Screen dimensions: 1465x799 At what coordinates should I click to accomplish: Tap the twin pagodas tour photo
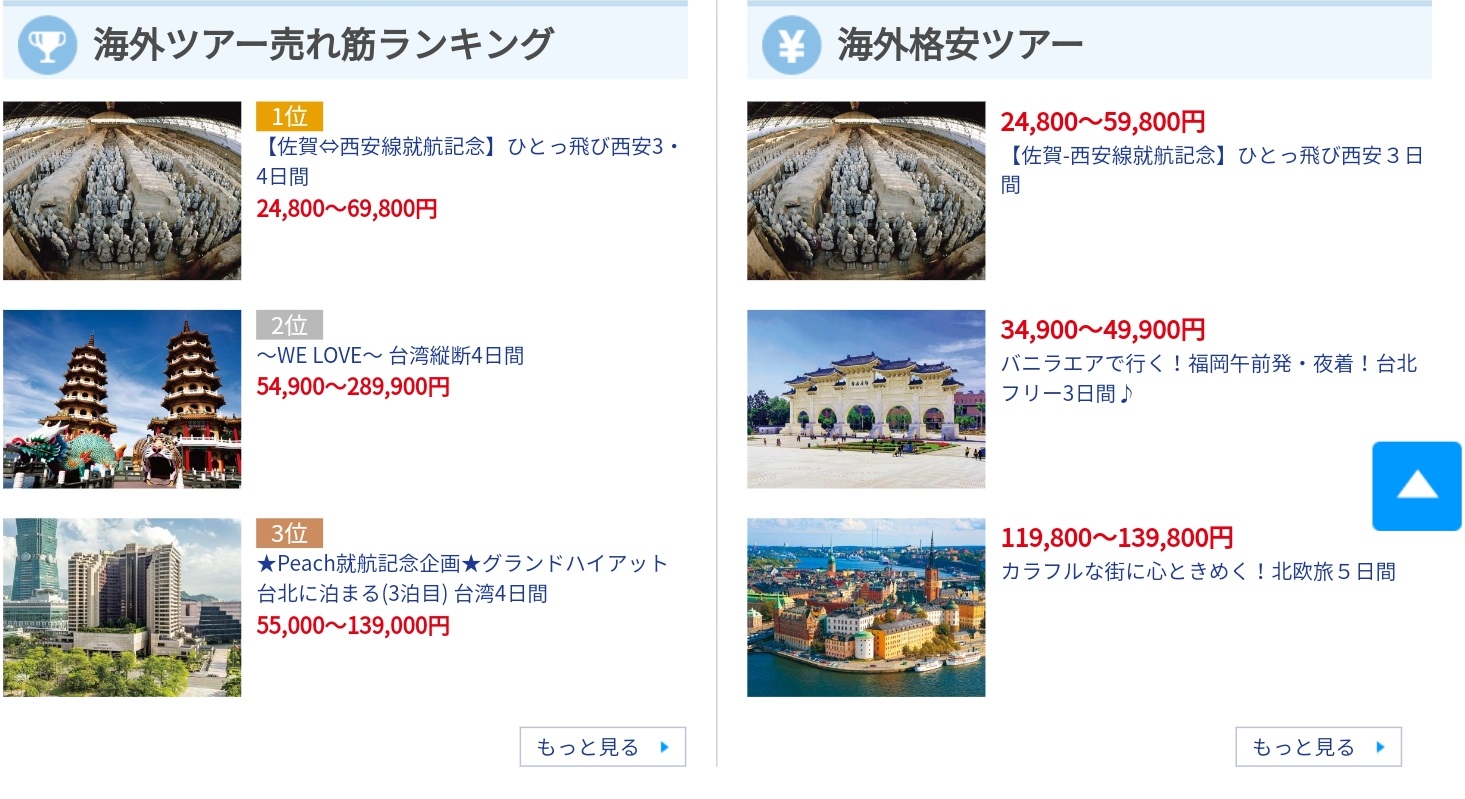click(122, 399)
